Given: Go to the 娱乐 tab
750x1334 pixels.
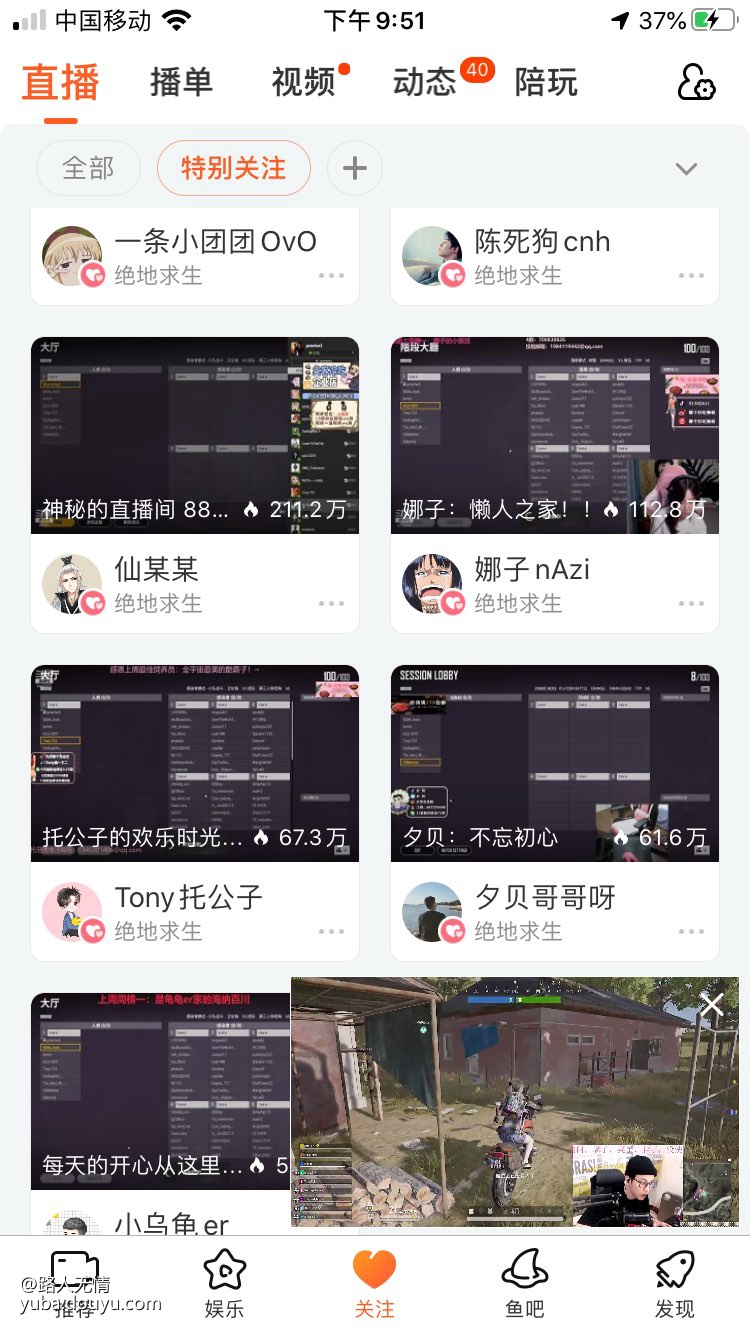Looking at the screenshot, I should click(x=224, y=1283).
